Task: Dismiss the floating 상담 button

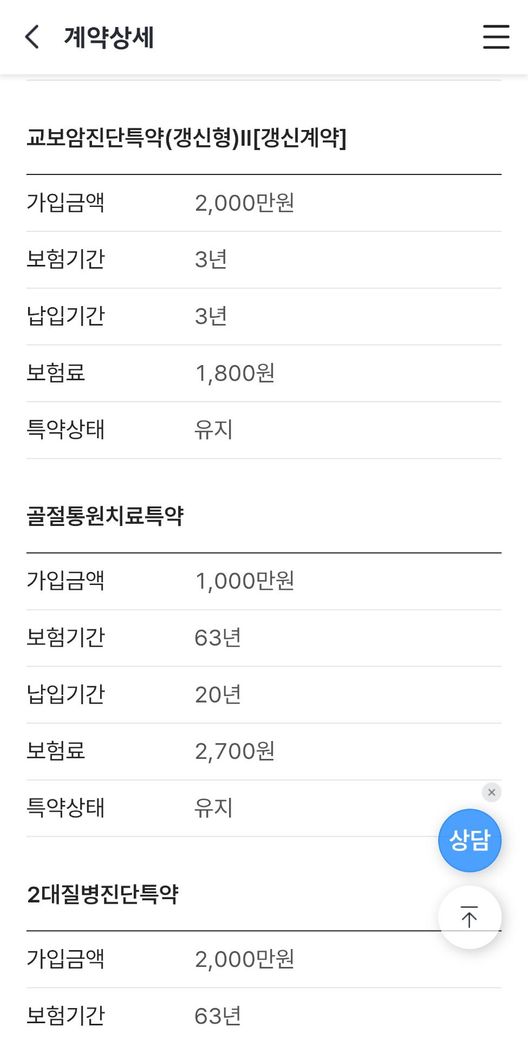Action: tap(492, 792)
